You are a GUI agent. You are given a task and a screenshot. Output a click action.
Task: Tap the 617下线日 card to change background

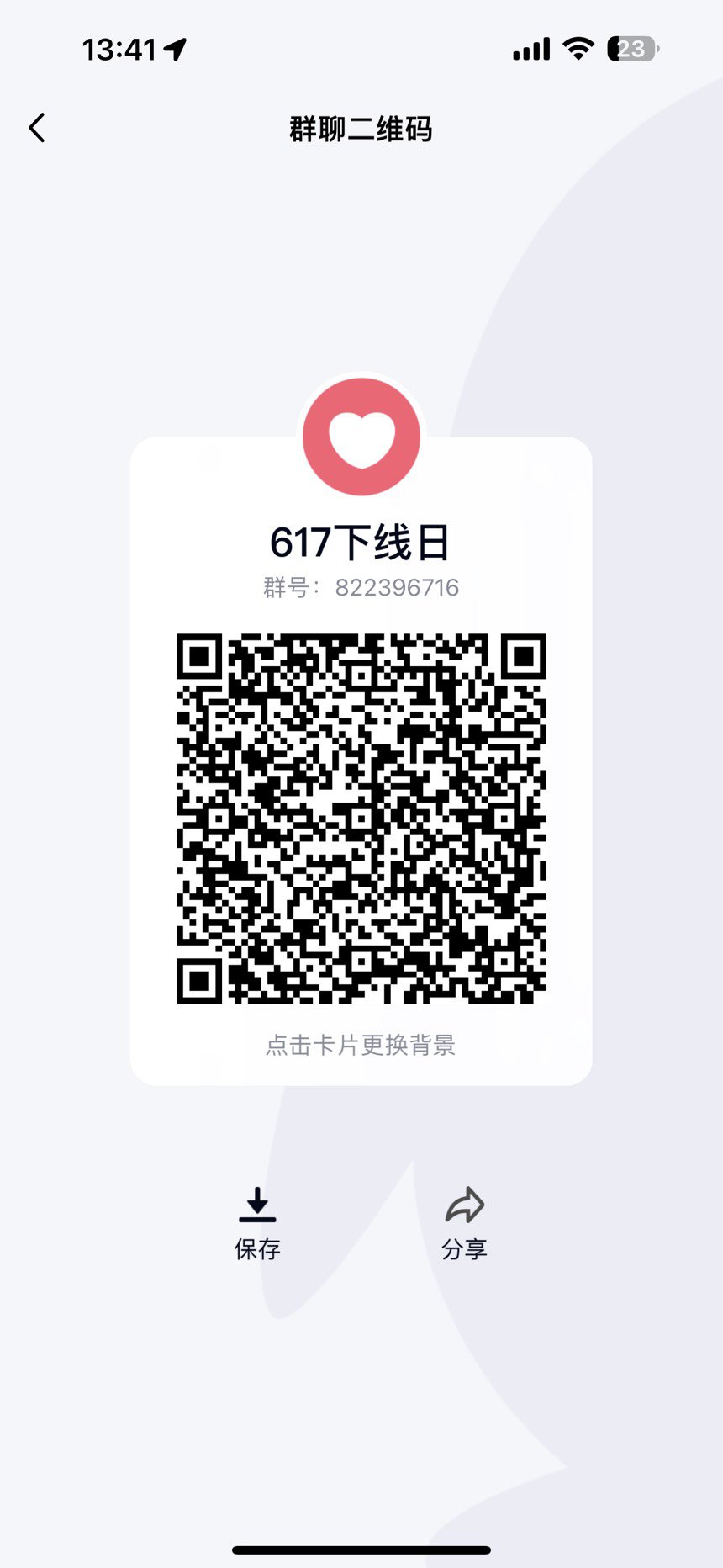[361, 760]
